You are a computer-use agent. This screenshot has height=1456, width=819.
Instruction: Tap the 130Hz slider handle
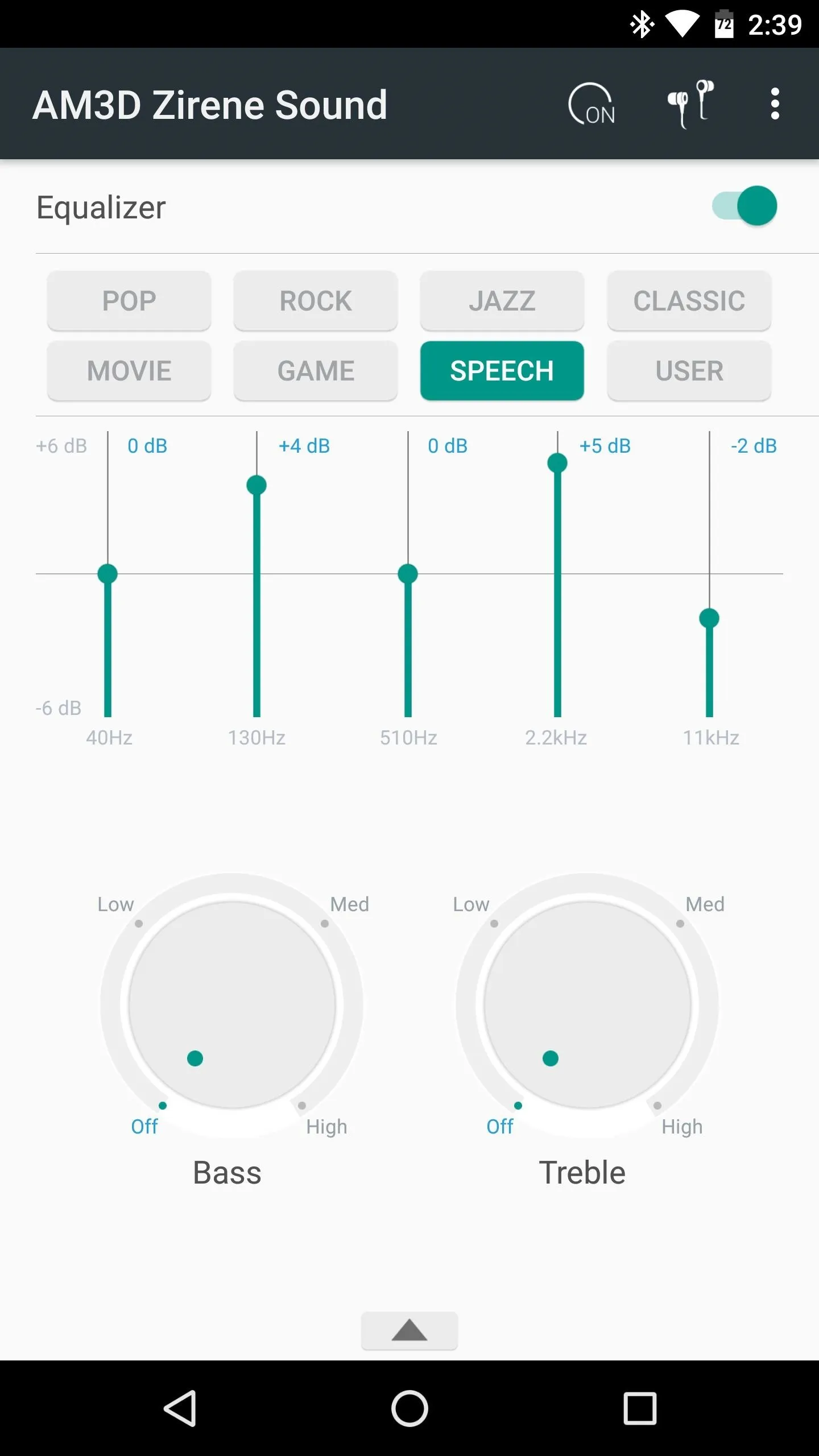pos(257,485)
